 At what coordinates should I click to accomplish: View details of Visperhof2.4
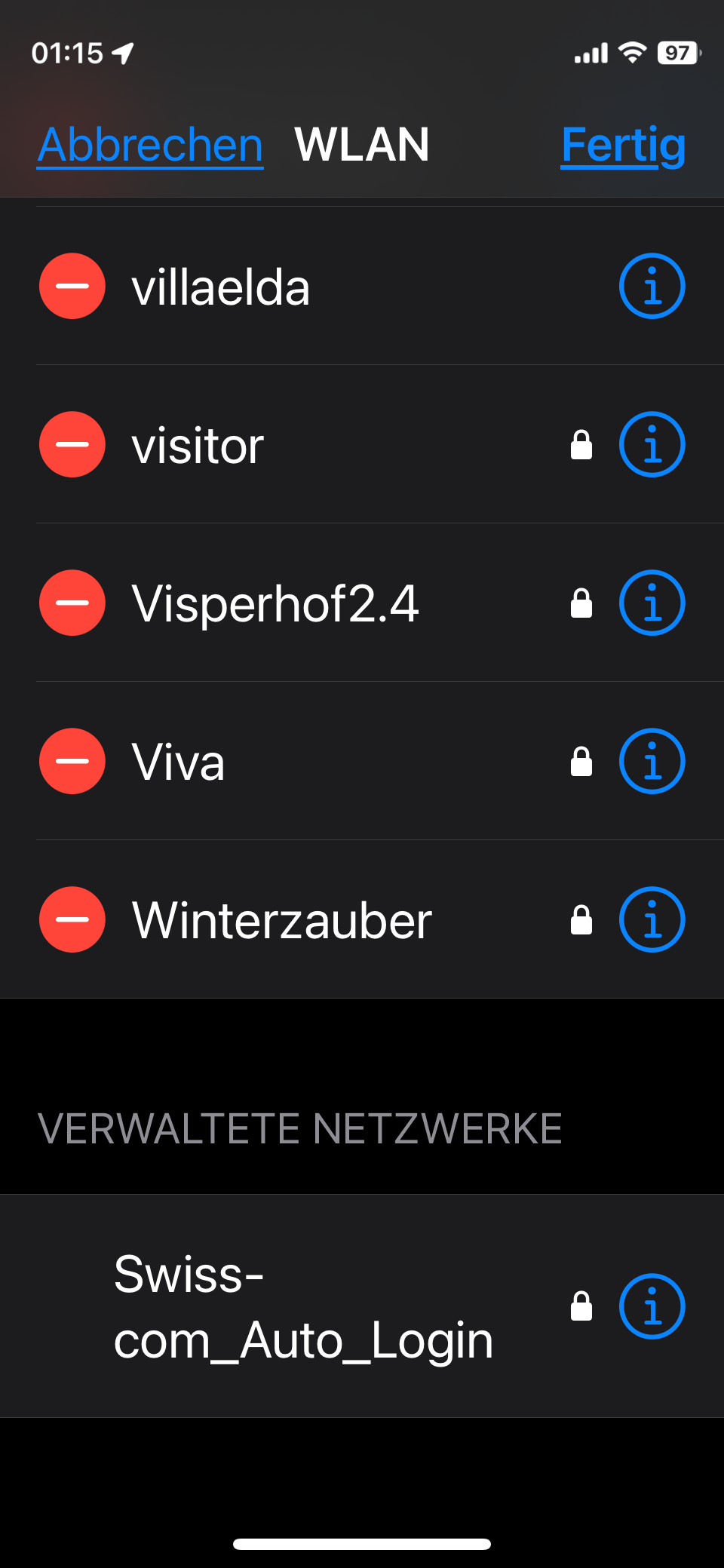coord(652,603)
